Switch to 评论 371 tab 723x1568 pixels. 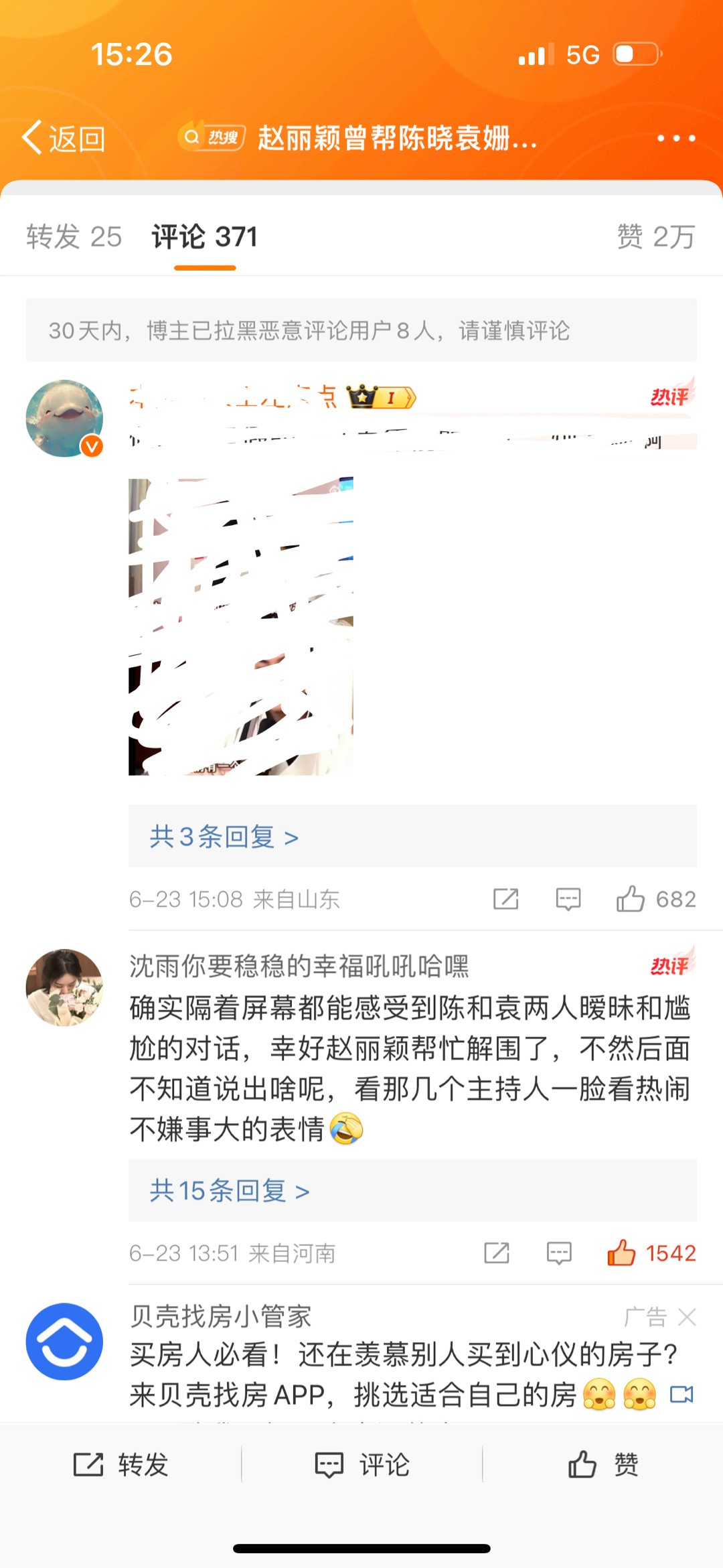point(204,237)
